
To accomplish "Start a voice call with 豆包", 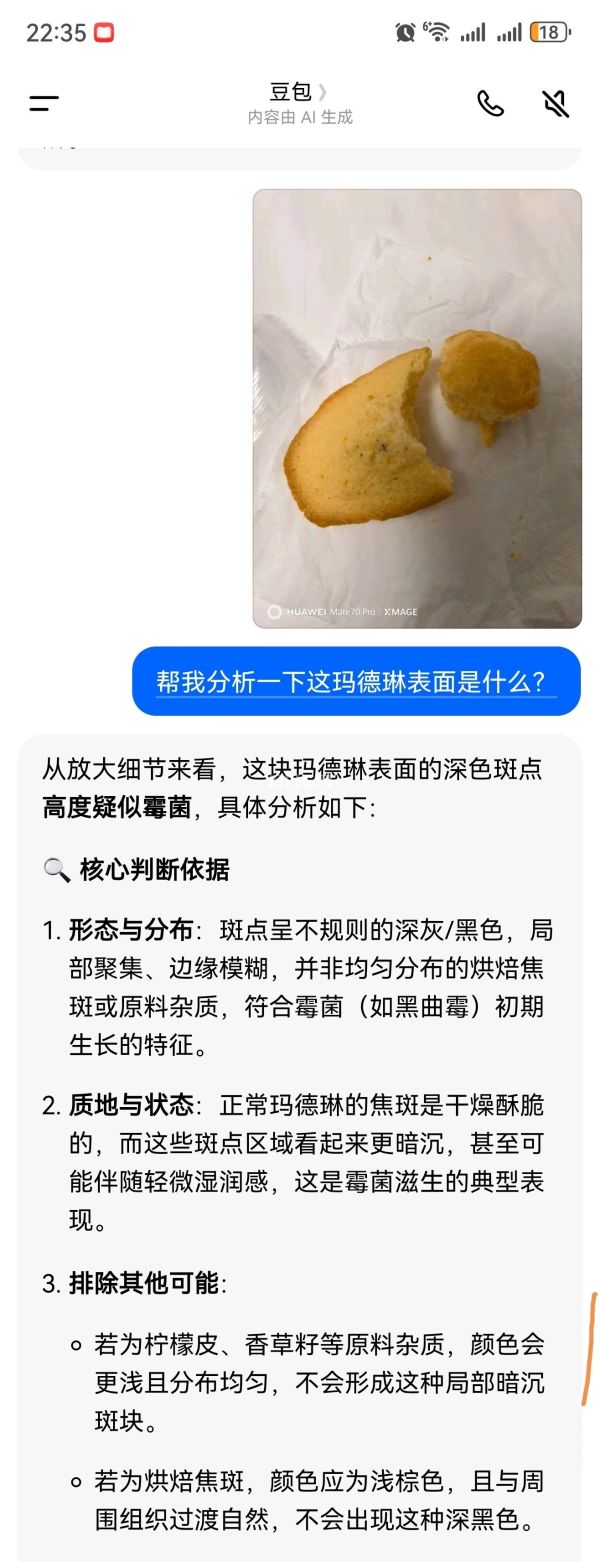I will tap(490, 103).
